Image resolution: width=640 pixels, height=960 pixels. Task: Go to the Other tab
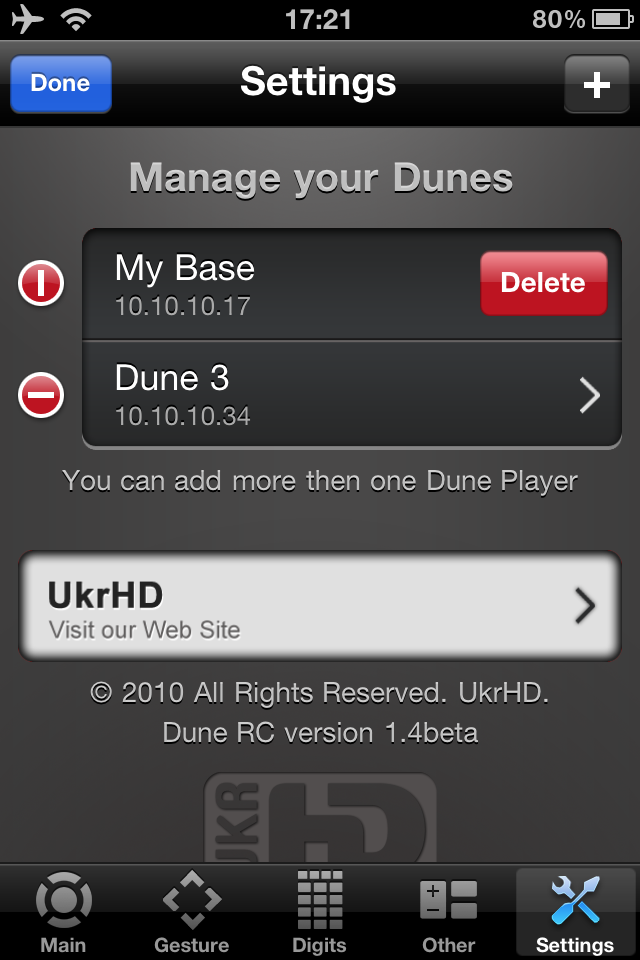[448, 913]
